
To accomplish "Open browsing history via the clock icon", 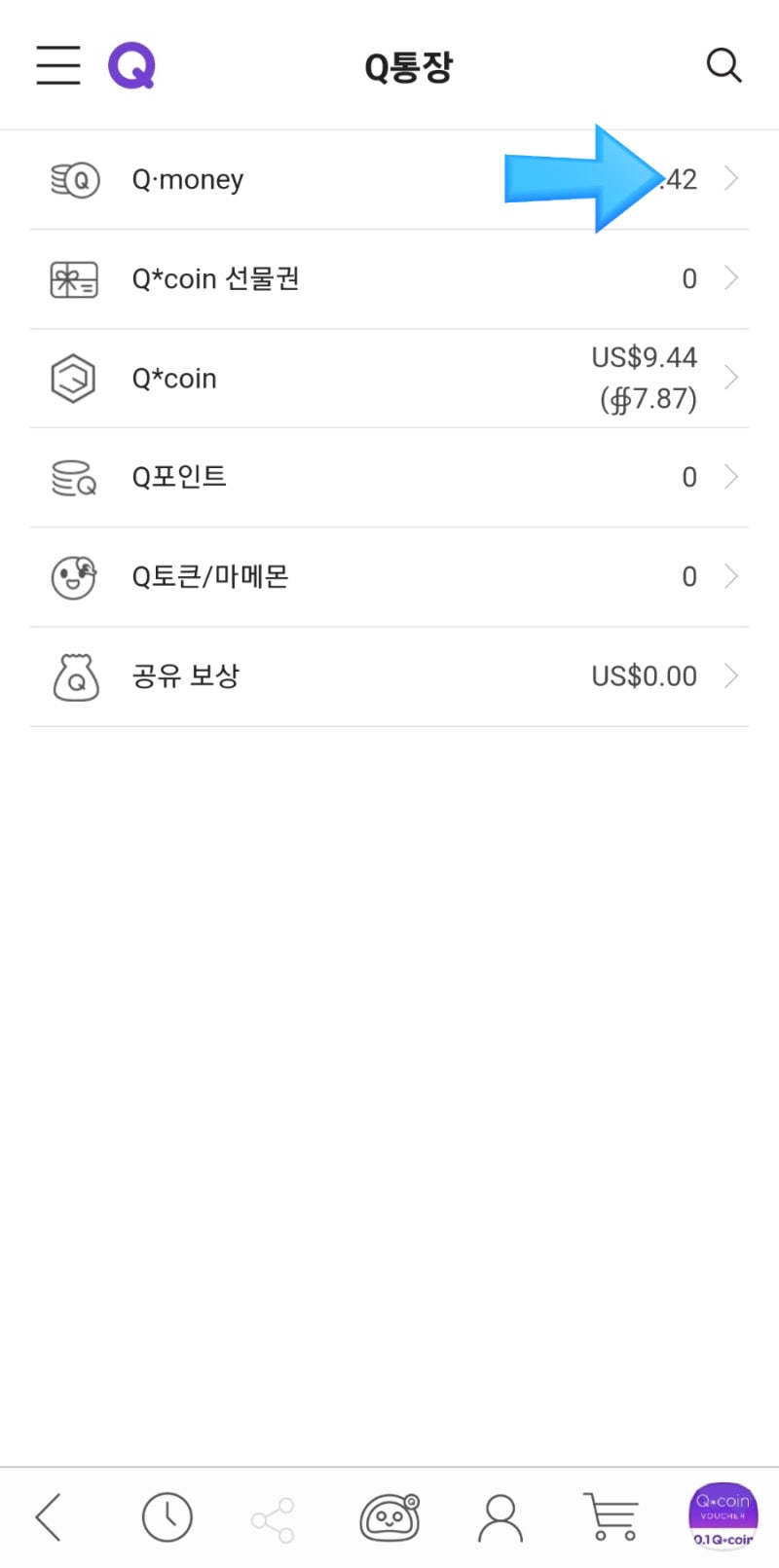I will (167, 1516).
